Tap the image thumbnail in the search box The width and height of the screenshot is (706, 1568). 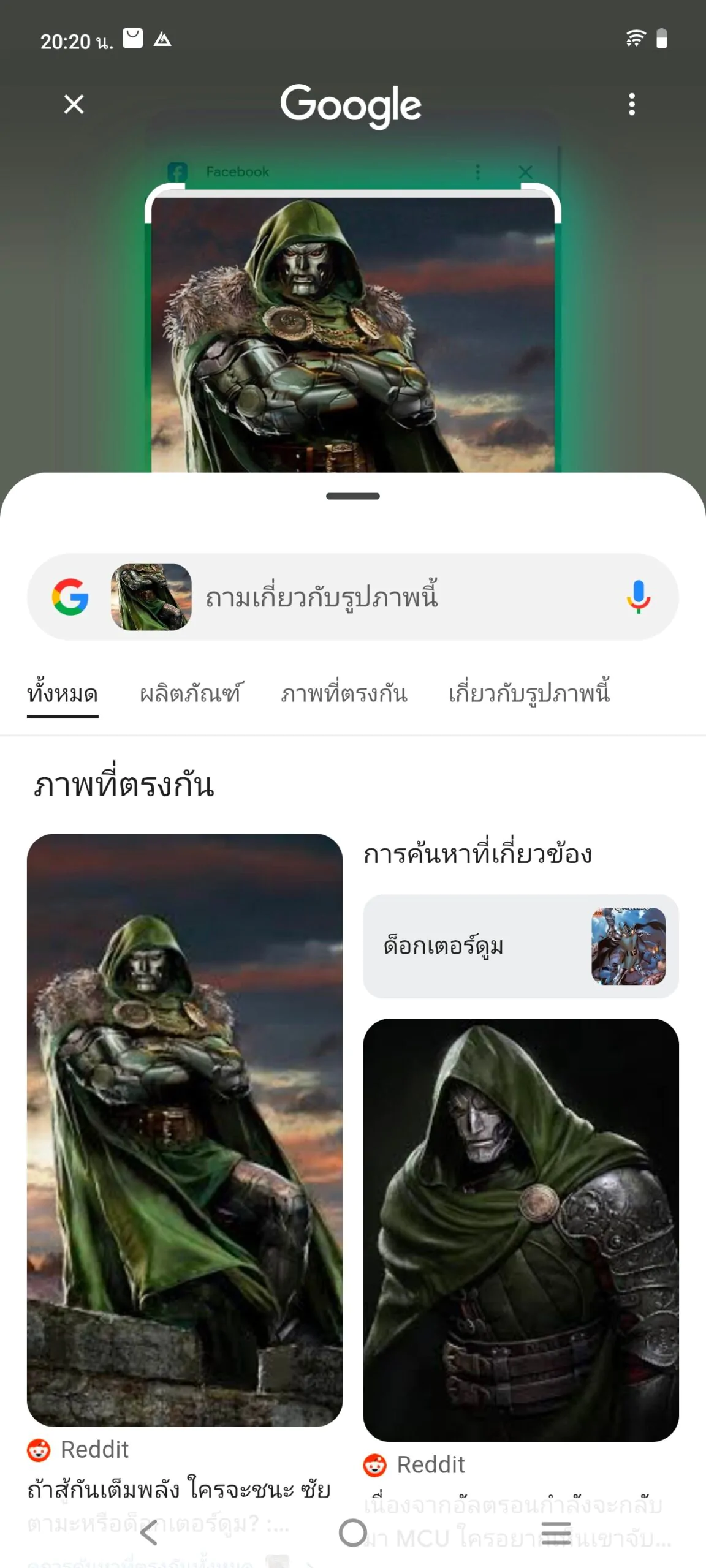click(151, 597)
